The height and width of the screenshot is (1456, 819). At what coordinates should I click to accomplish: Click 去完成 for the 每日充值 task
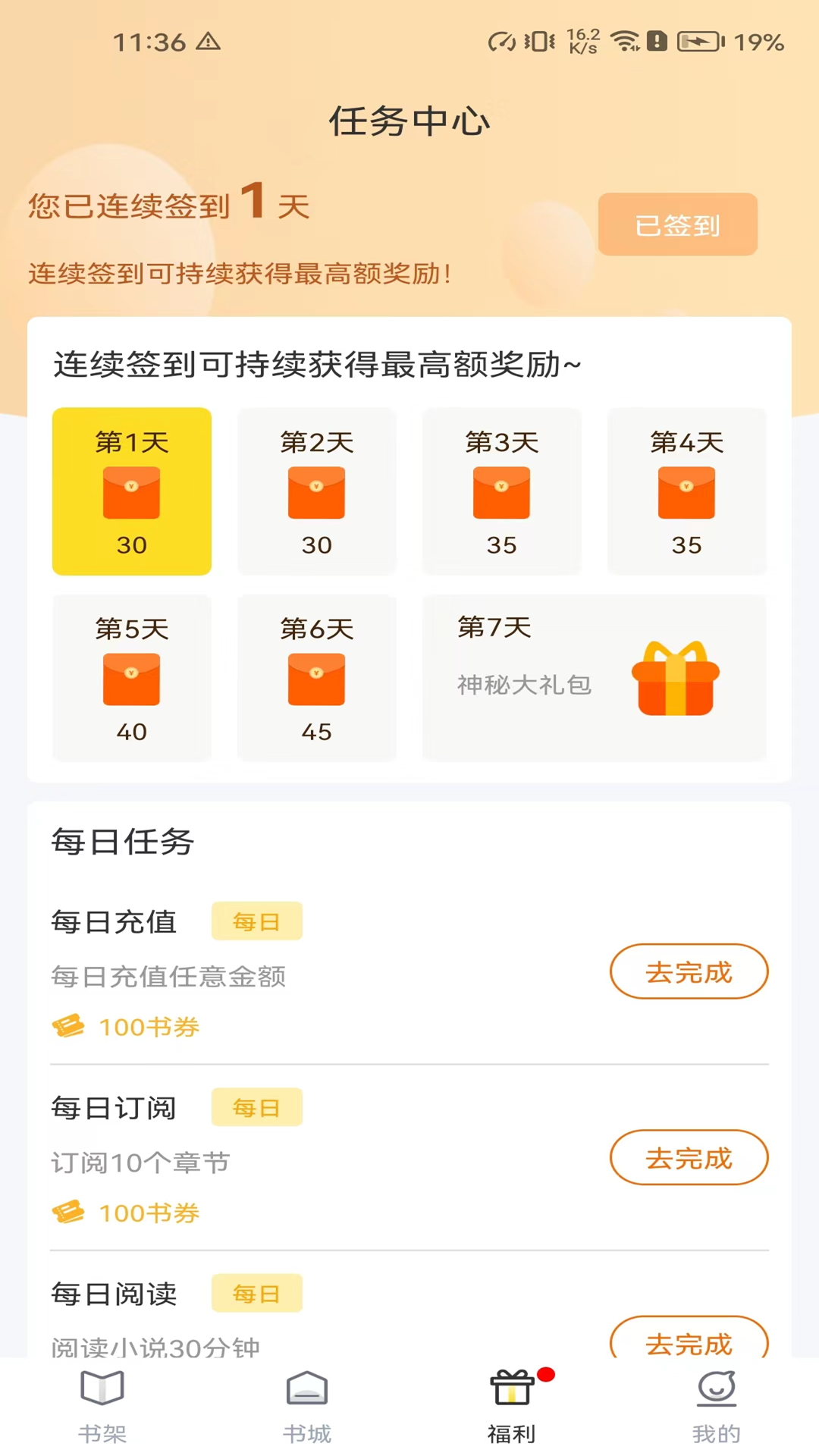pyautogui.click(x=689, y=971)
